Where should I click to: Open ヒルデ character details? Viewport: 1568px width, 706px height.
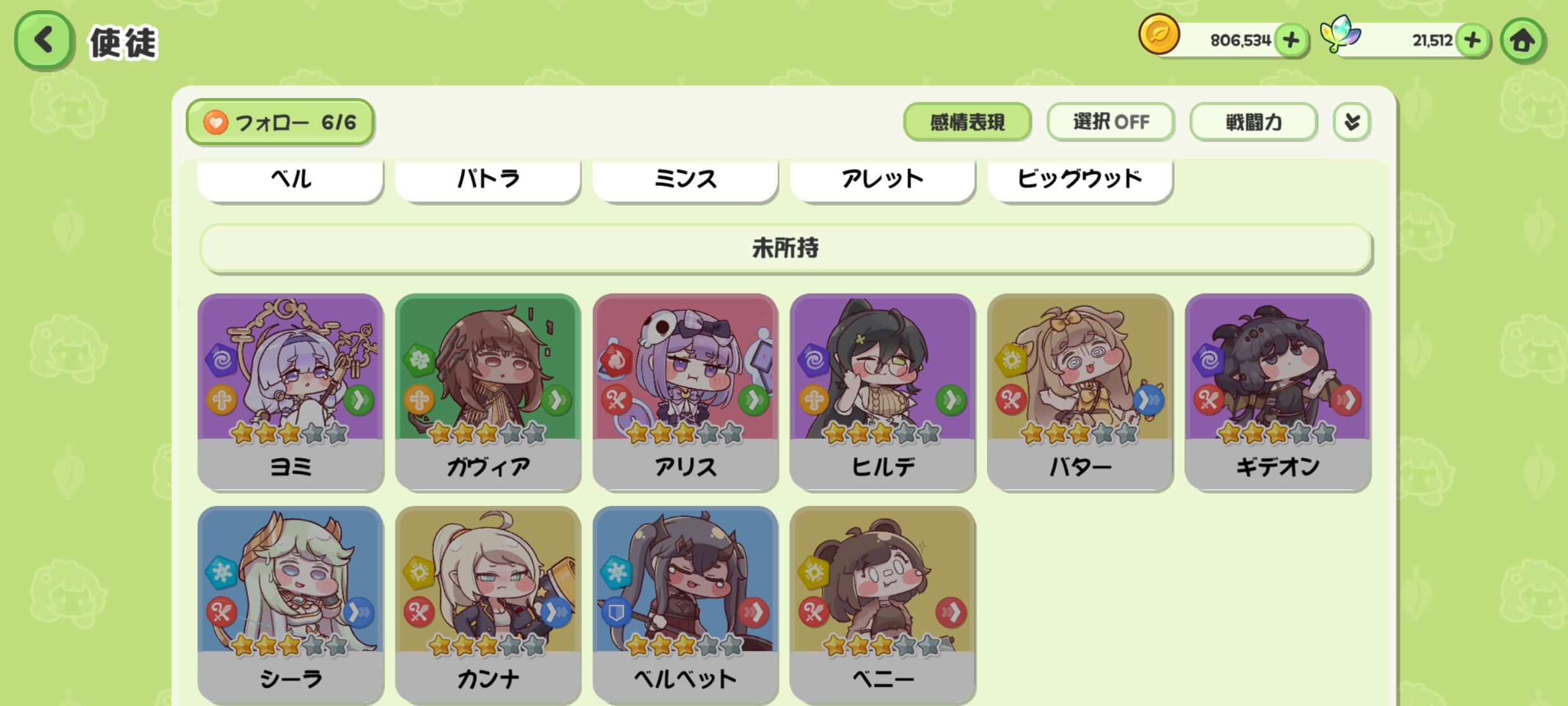882,391
